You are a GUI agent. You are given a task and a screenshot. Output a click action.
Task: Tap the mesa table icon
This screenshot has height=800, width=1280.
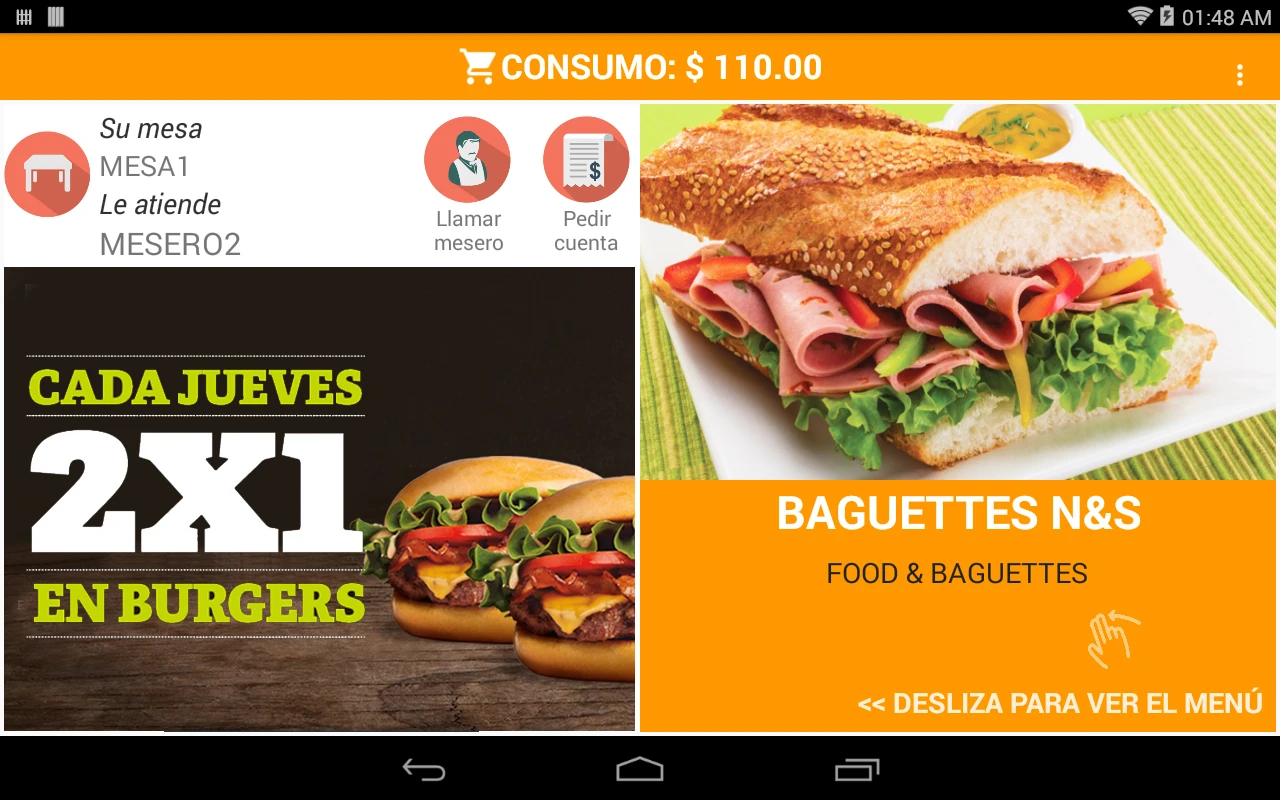point(47,174)
